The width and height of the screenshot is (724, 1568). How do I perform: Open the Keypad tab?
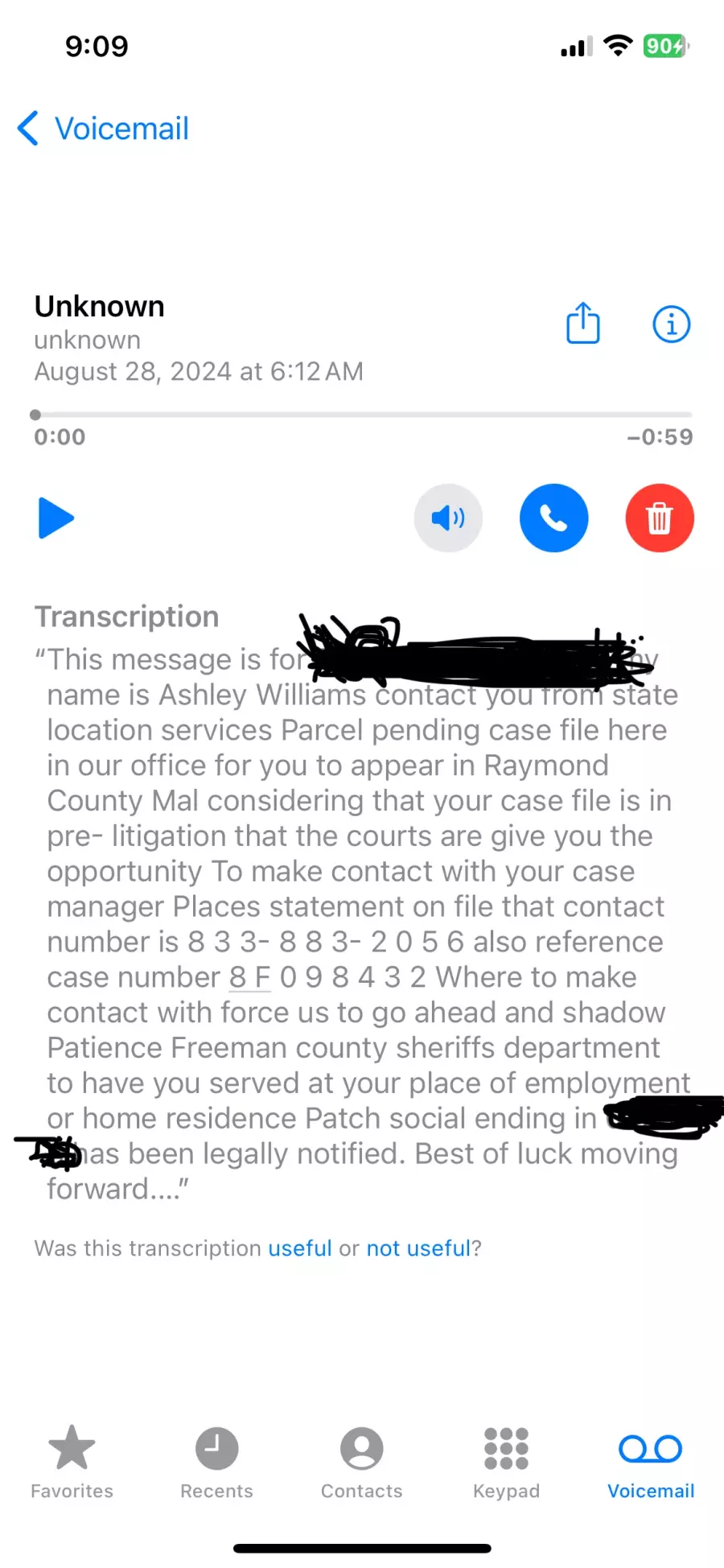pyautogui.click(x=506, y=1463)
